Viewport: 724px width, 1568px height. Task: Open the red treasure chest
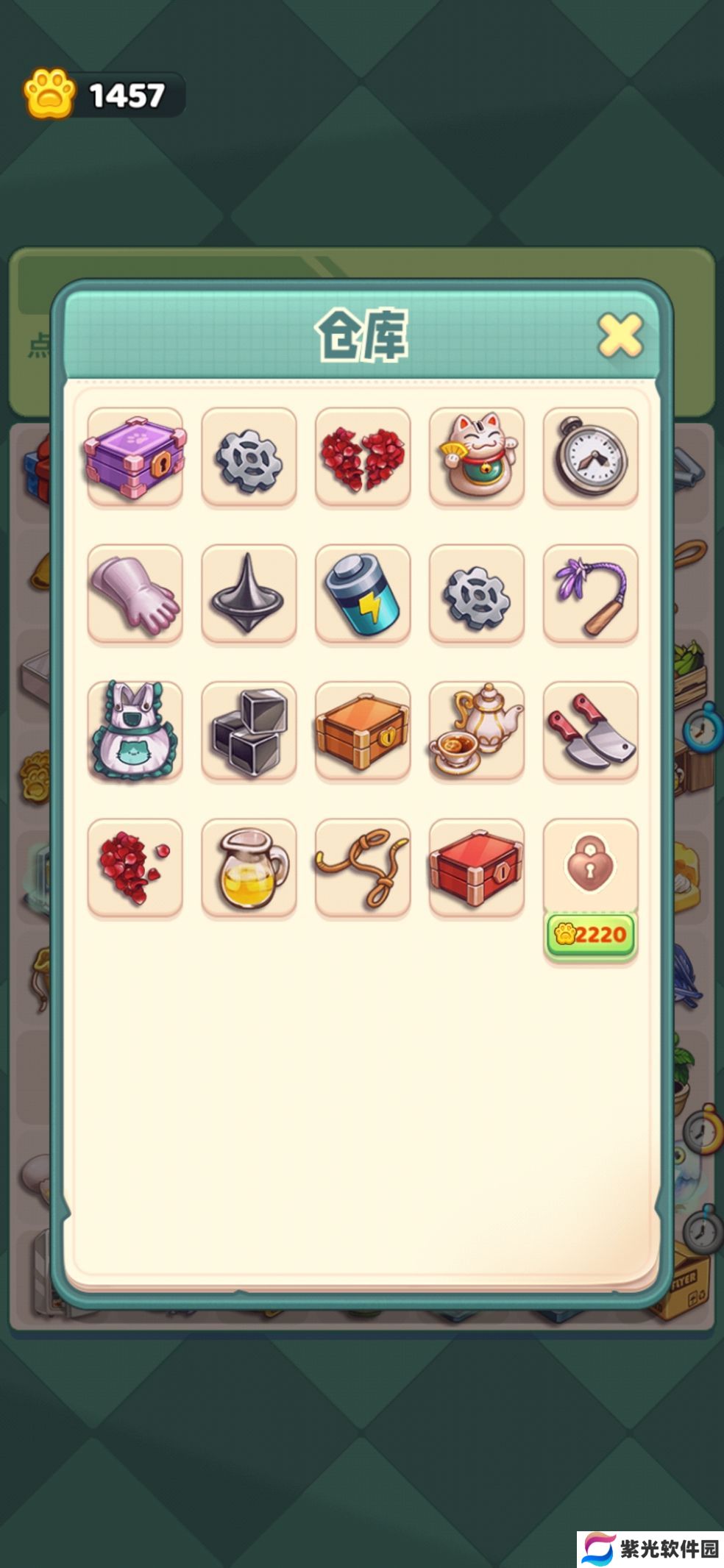coord(477,868)
